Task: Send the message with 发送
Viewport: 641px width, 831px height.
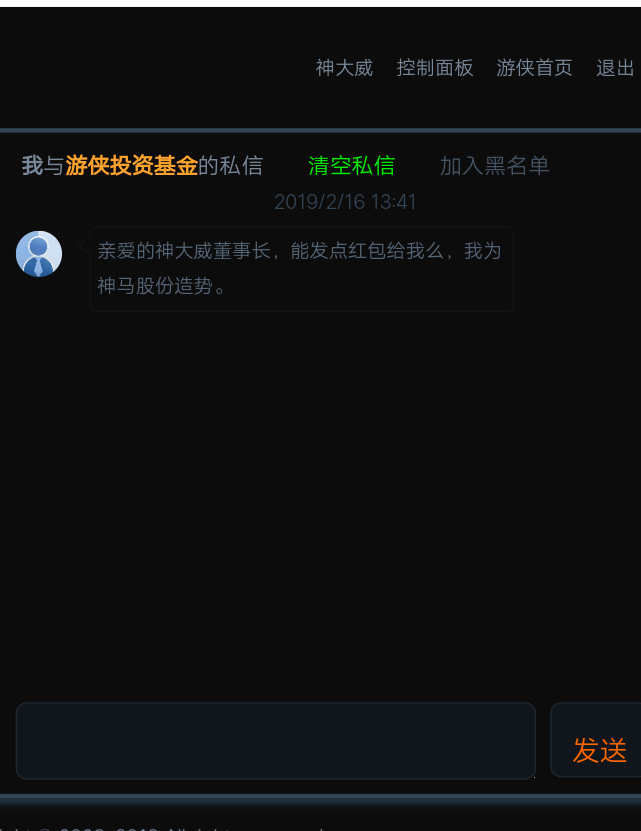Action: pos(599,750)
